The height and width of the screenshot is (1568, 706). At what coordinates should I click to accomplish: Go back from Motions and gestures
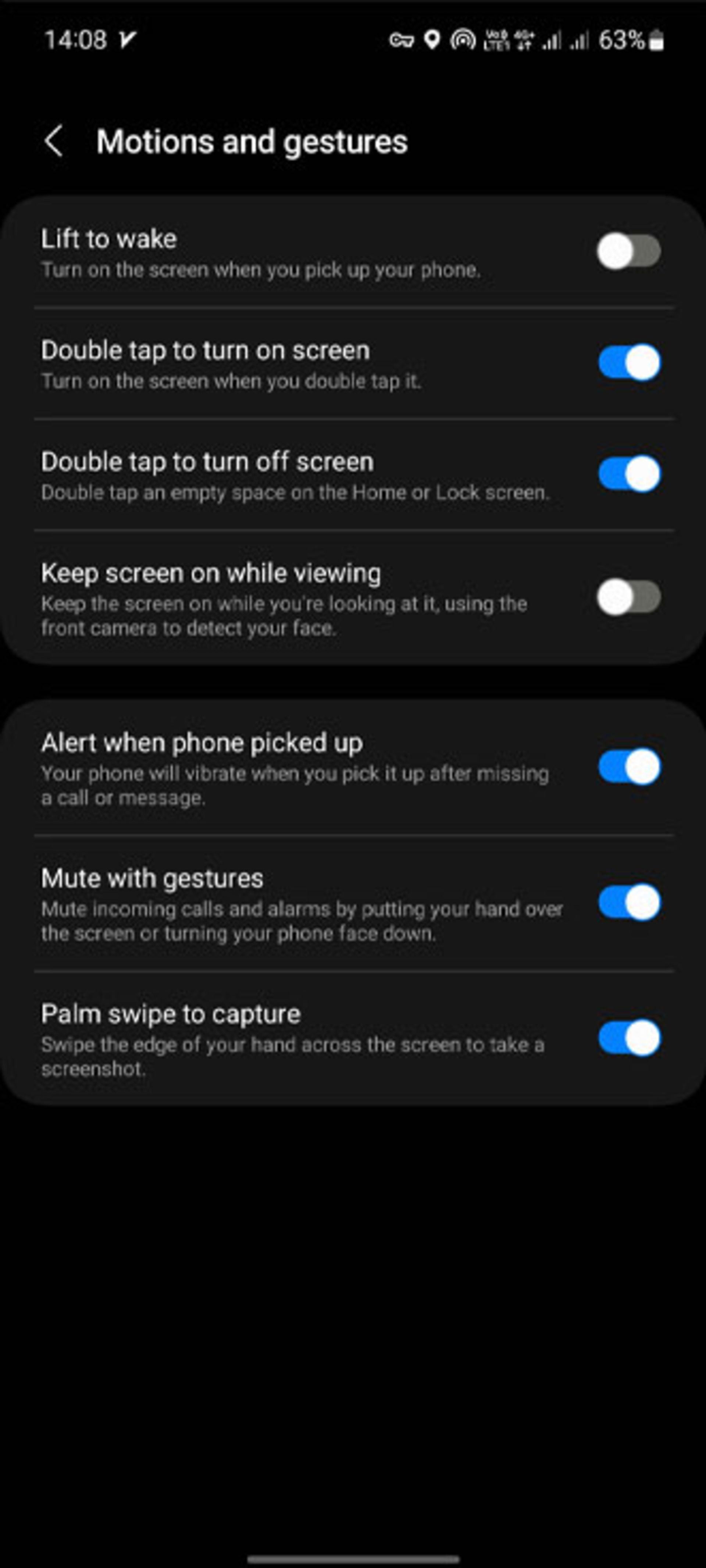(x=54, y=141)
